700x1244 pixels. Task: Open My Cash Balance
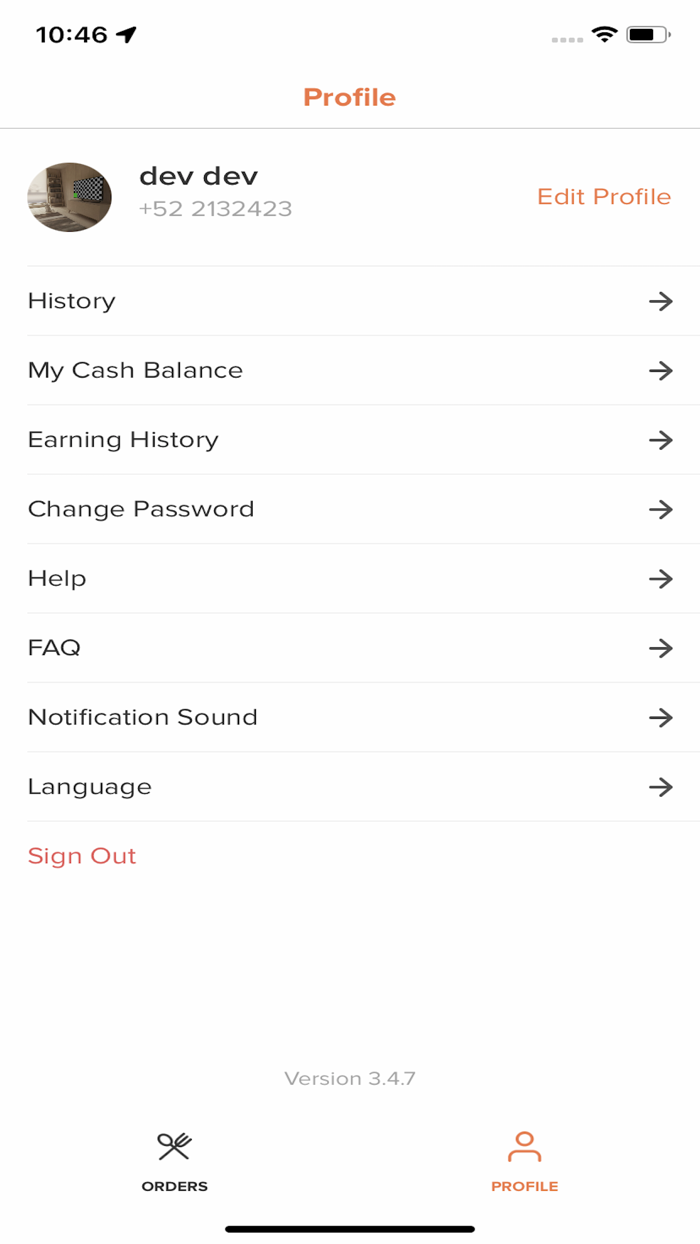(x=349, y=370)
